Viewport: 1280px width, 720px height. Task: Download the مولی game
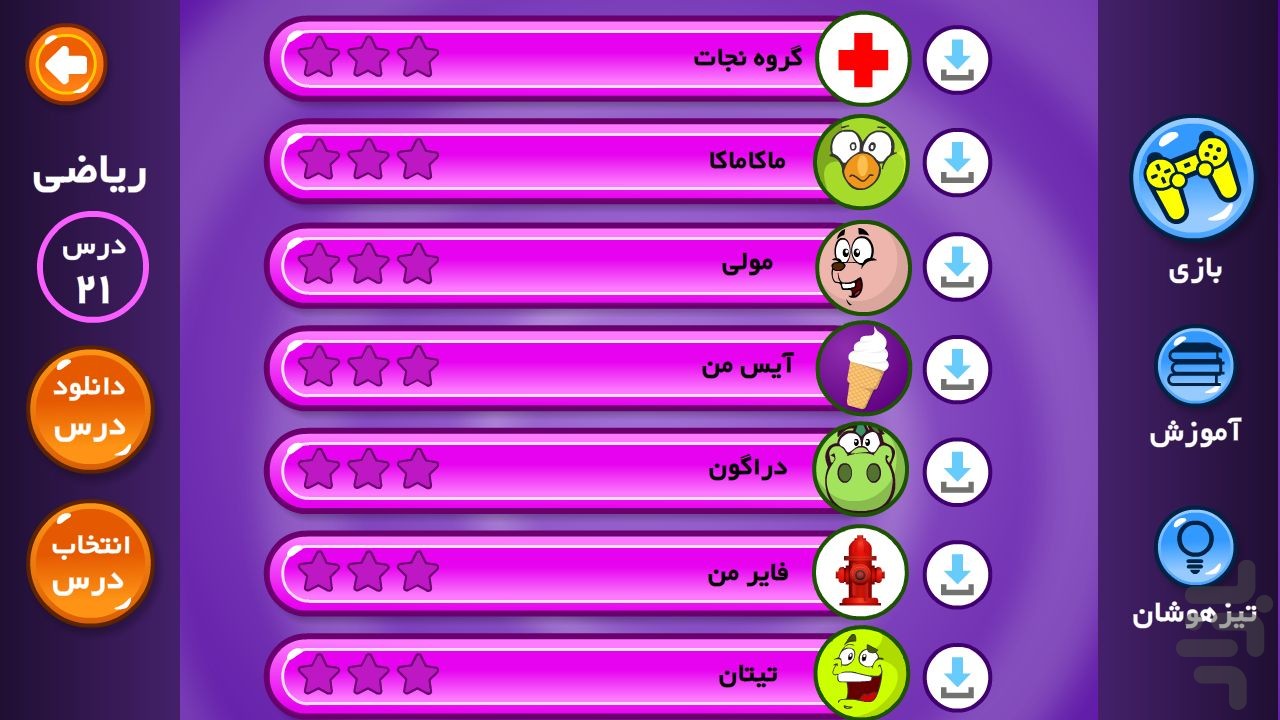957,266
